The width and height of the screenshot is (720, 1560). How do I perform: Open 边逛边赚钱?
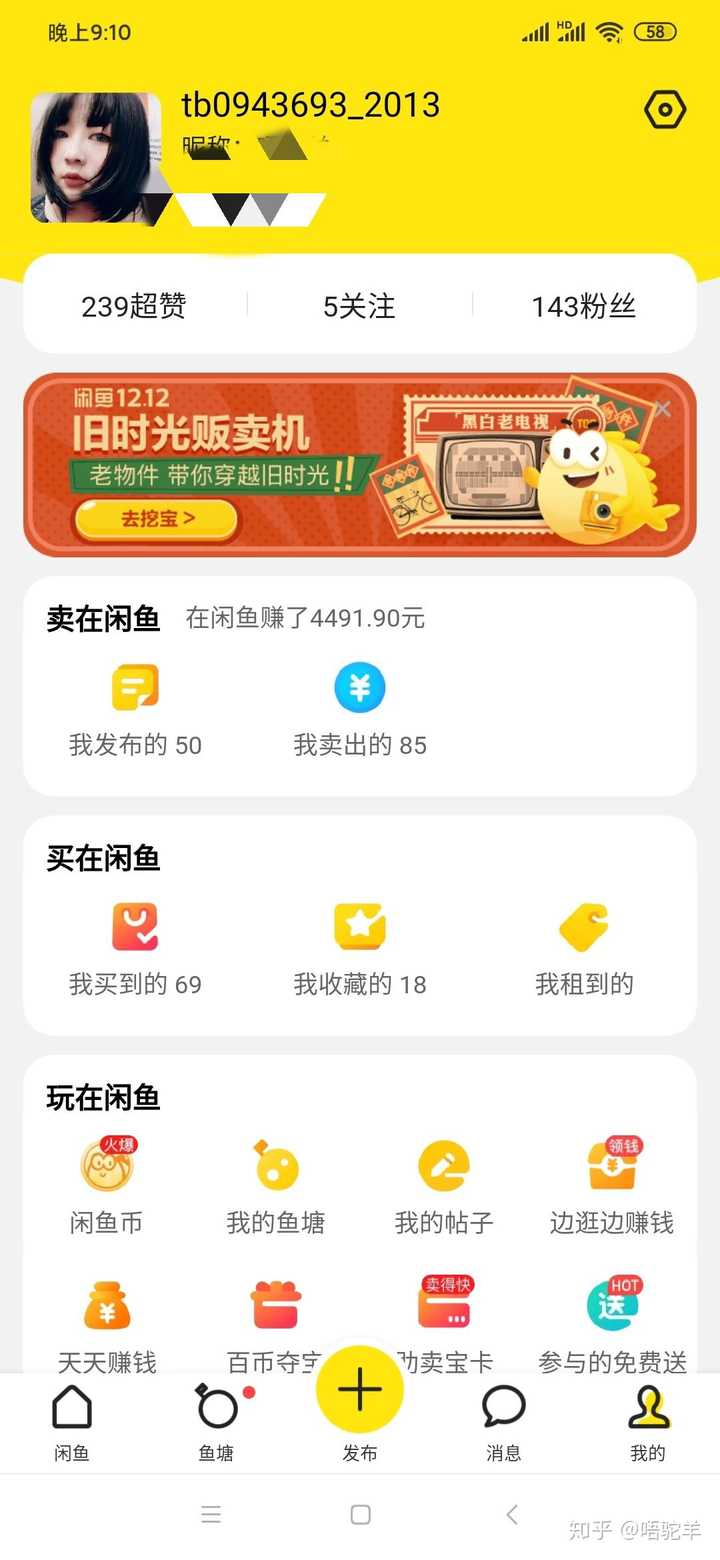click(x=611, y=1187)
